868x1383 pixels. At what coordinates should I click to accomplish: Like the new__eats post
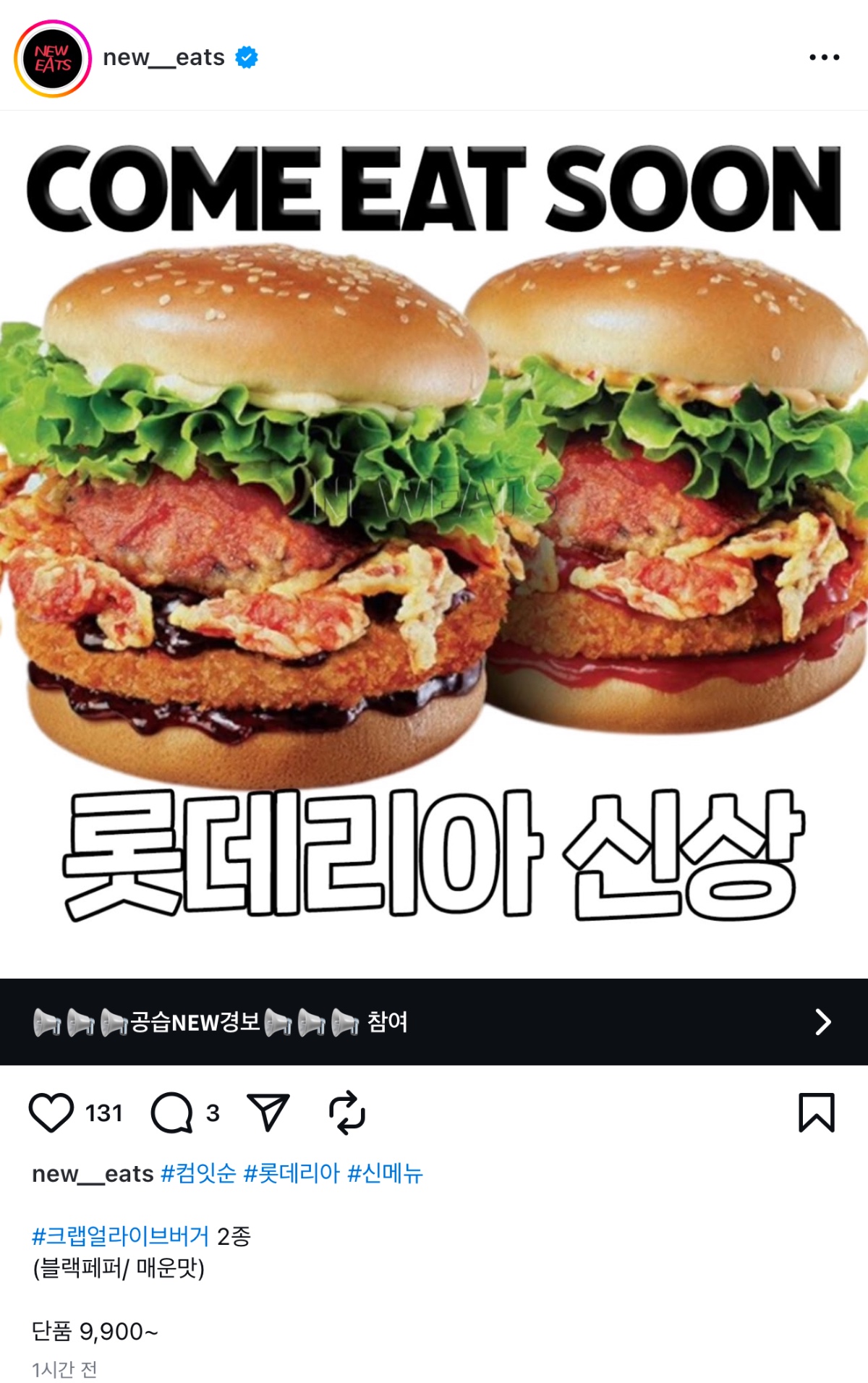(51, 1112)
